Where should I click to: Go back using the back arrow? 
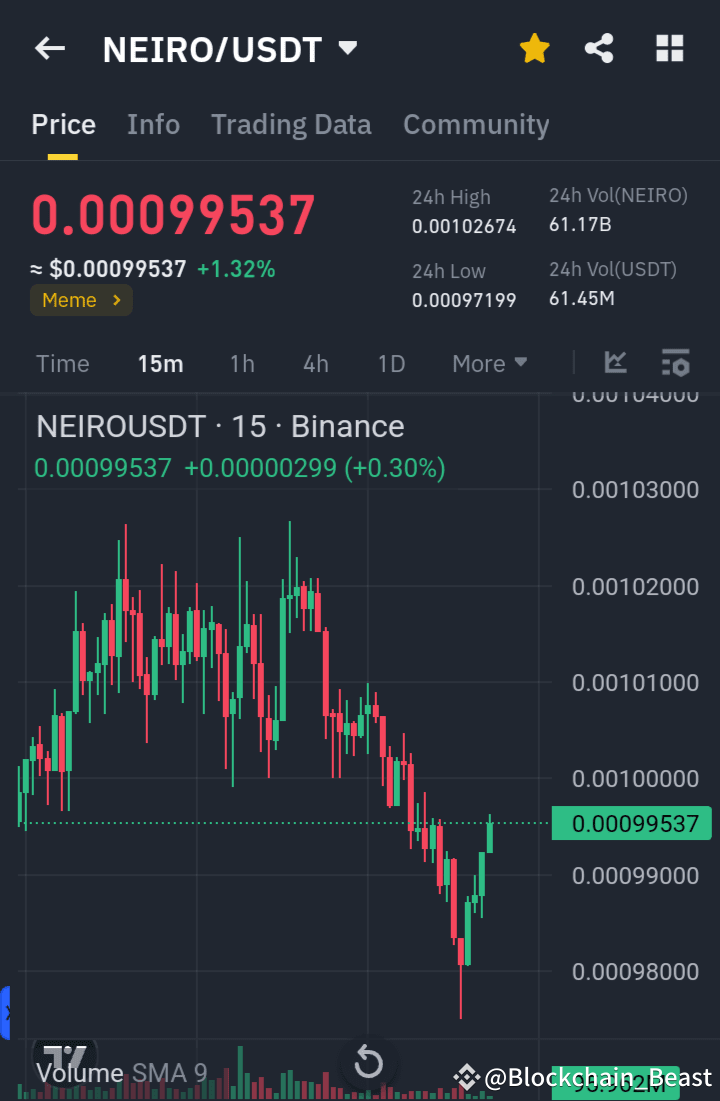click(x=50, y=48)
